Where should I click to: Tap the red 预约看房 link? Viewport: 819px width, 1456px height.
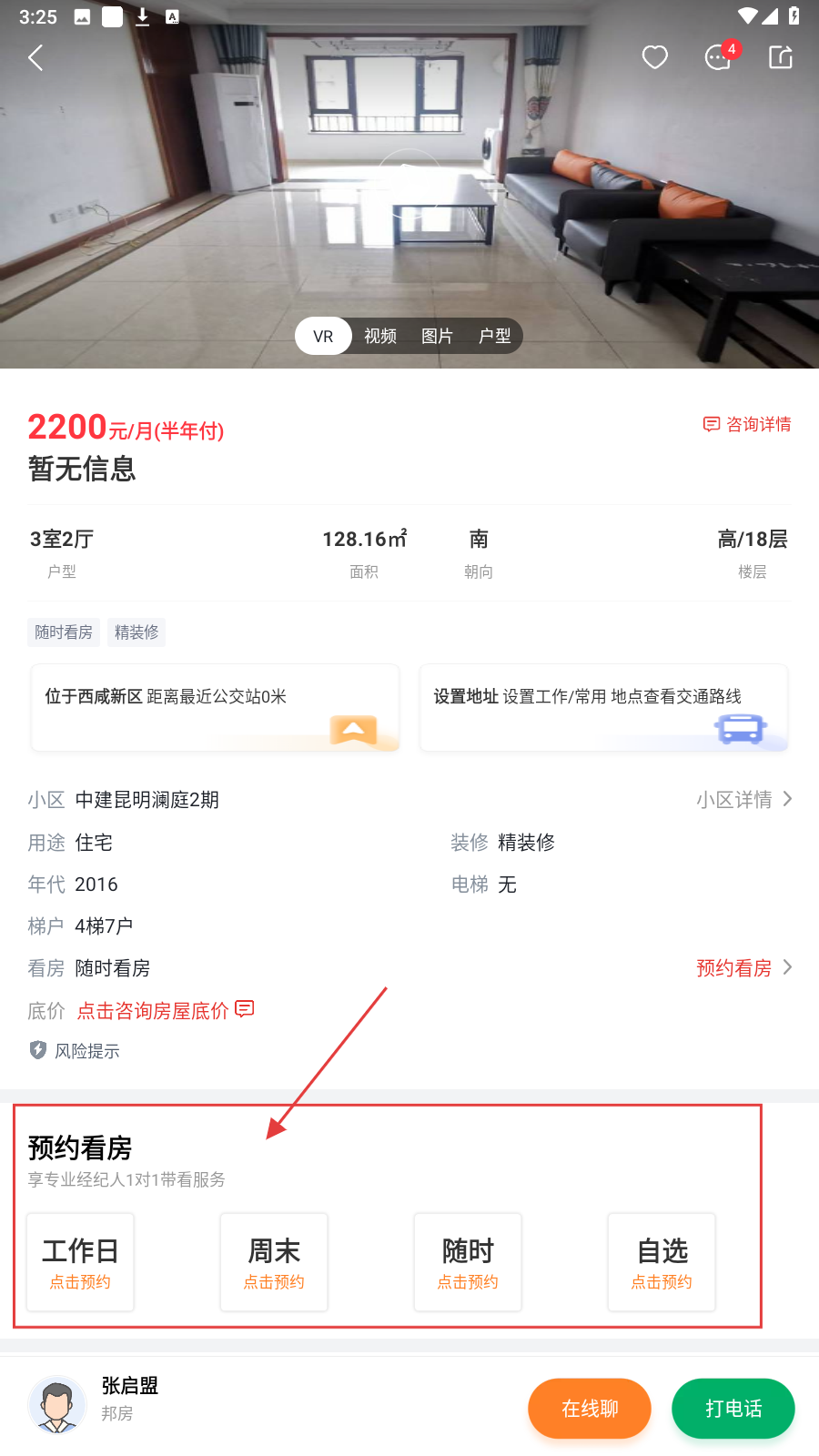743,968
